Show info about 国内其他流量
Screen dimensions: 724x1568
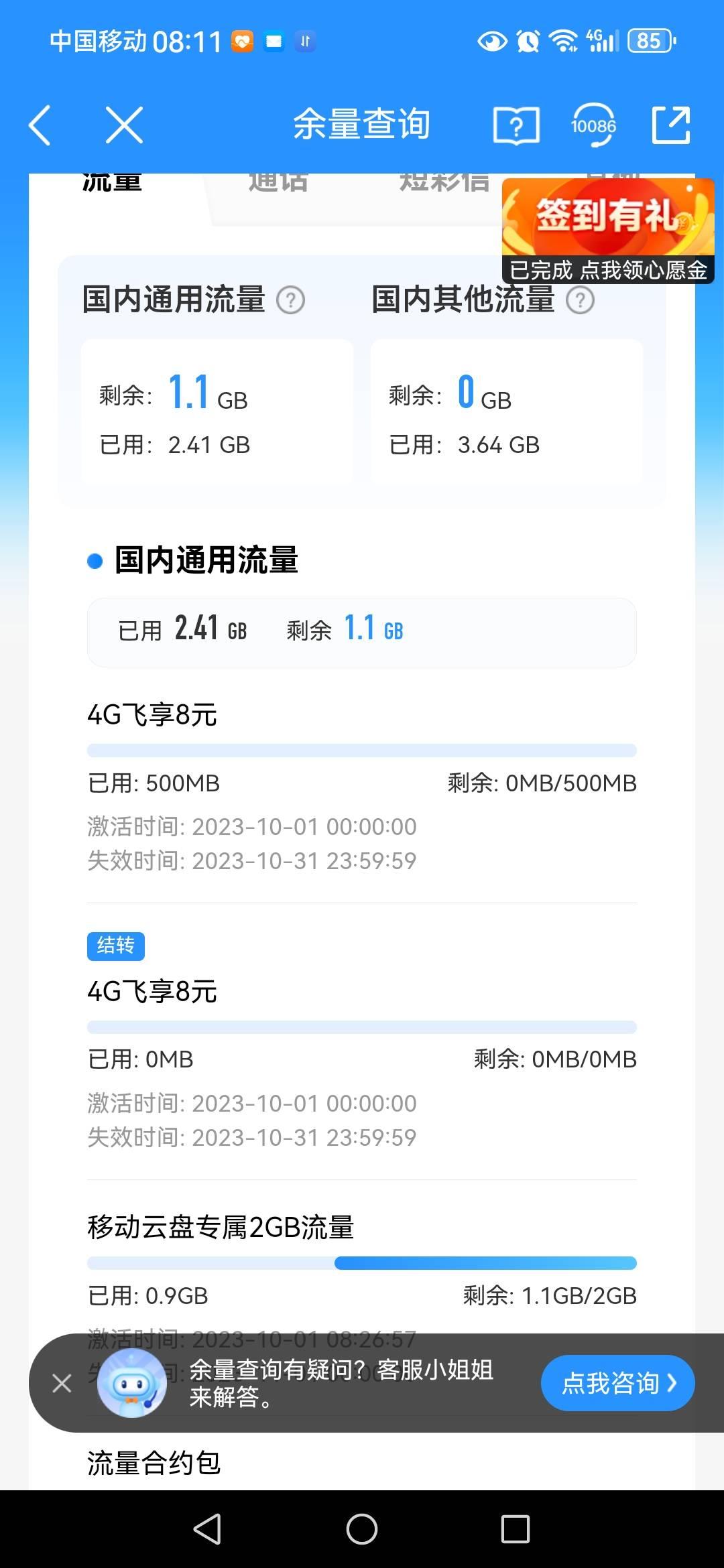tap(581, 300)
